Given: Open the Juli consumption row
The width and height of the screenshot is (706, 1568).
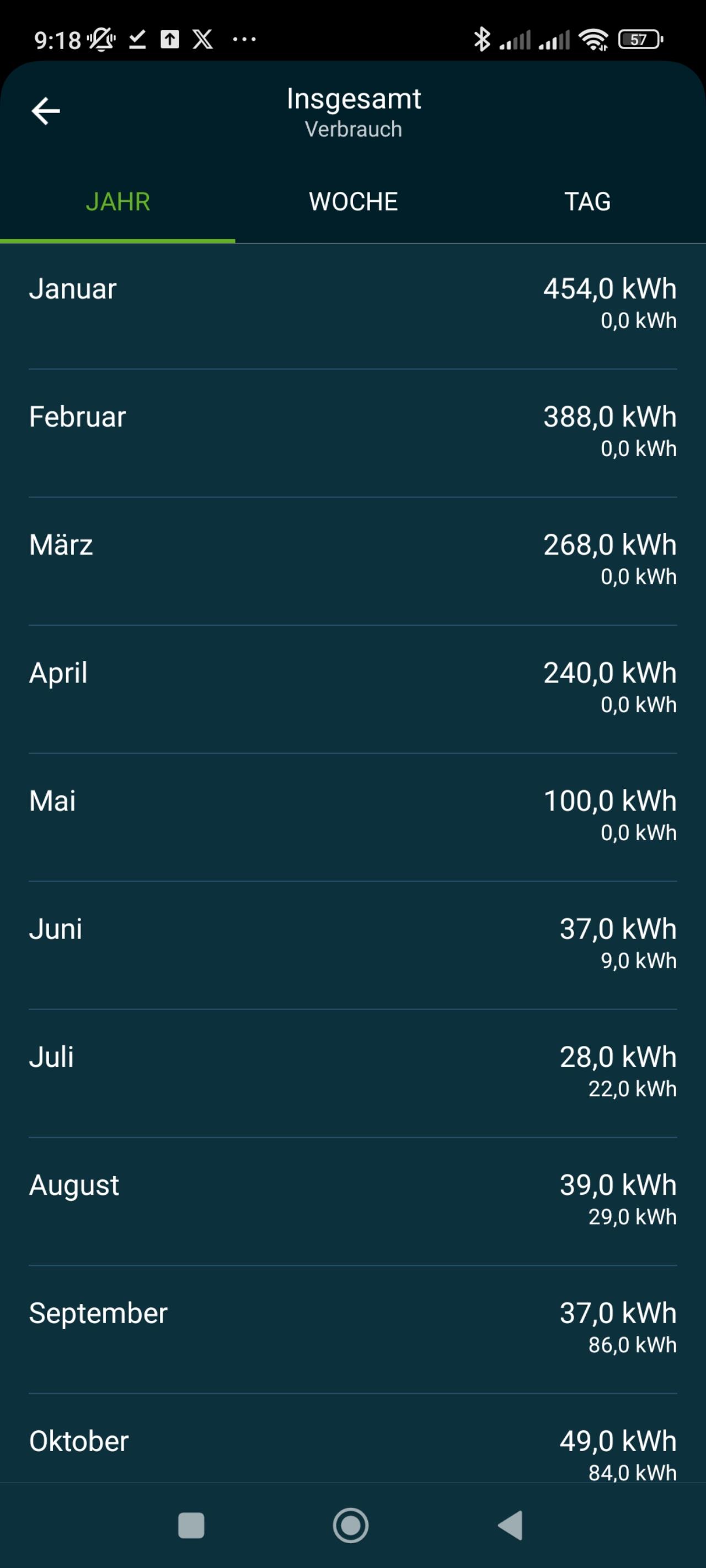Looking at the screenshot, I should (x=354, y=1073).
